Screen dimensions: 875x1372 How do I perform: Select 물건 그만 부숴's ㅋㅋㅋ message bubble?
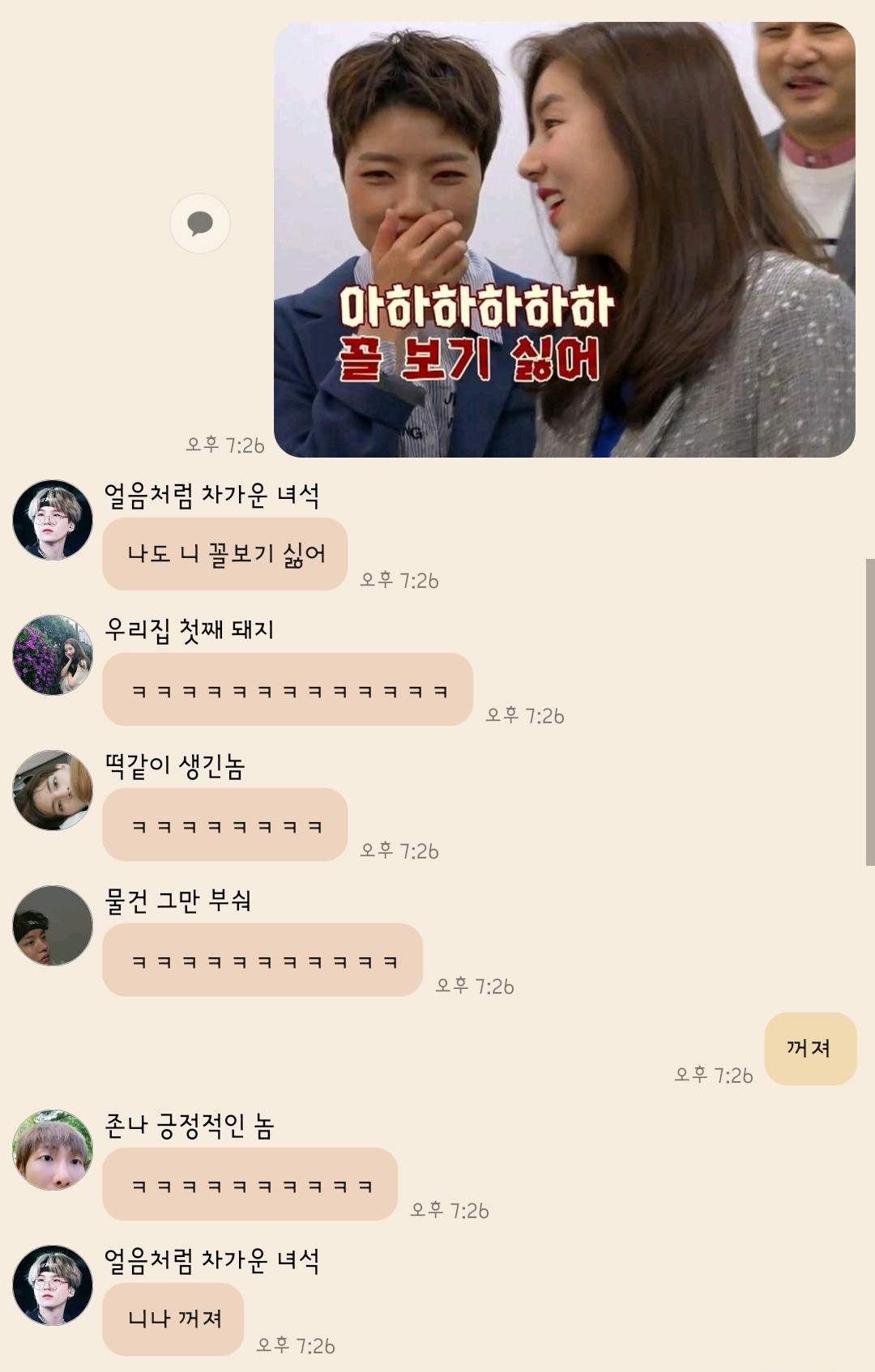259,961
